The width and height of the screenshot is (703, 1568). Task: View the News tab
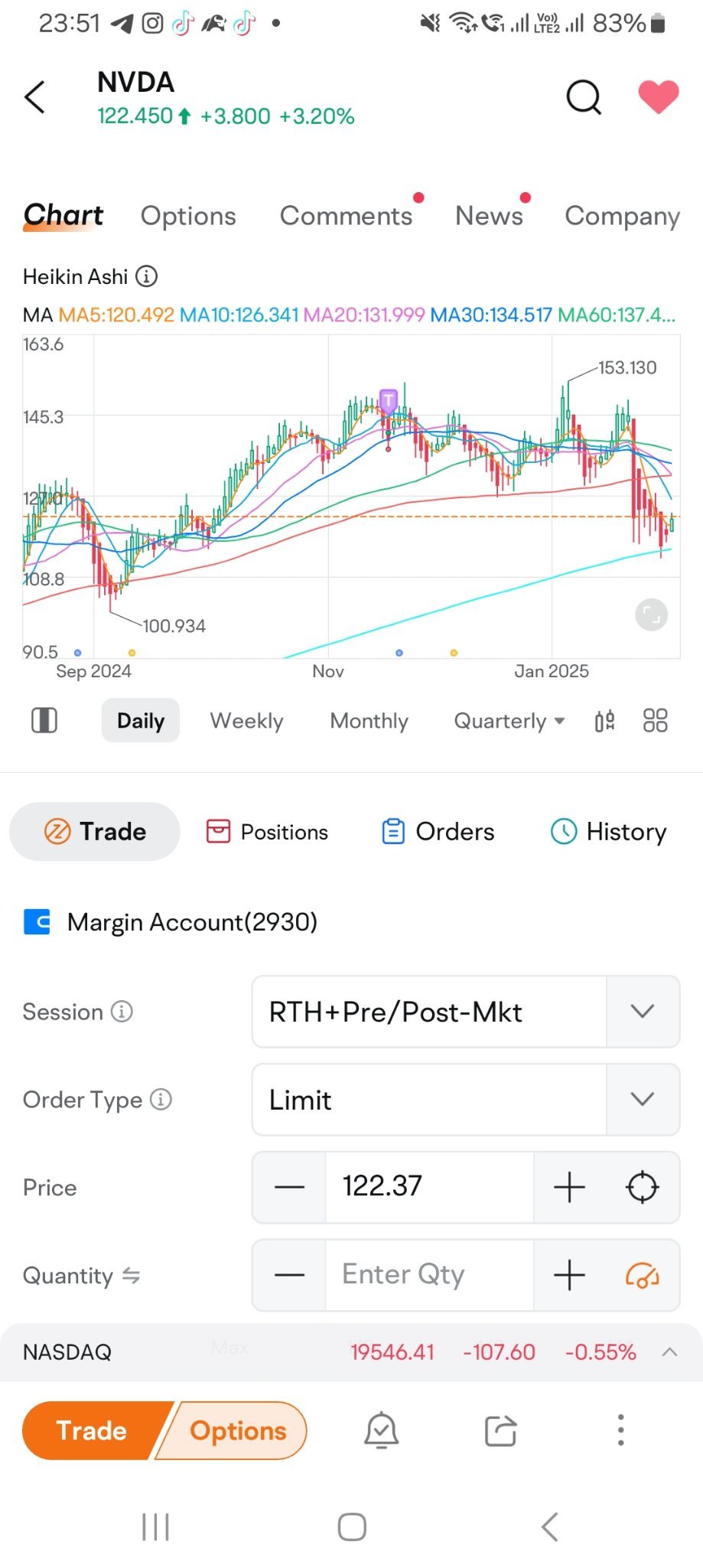click(489, 216)
